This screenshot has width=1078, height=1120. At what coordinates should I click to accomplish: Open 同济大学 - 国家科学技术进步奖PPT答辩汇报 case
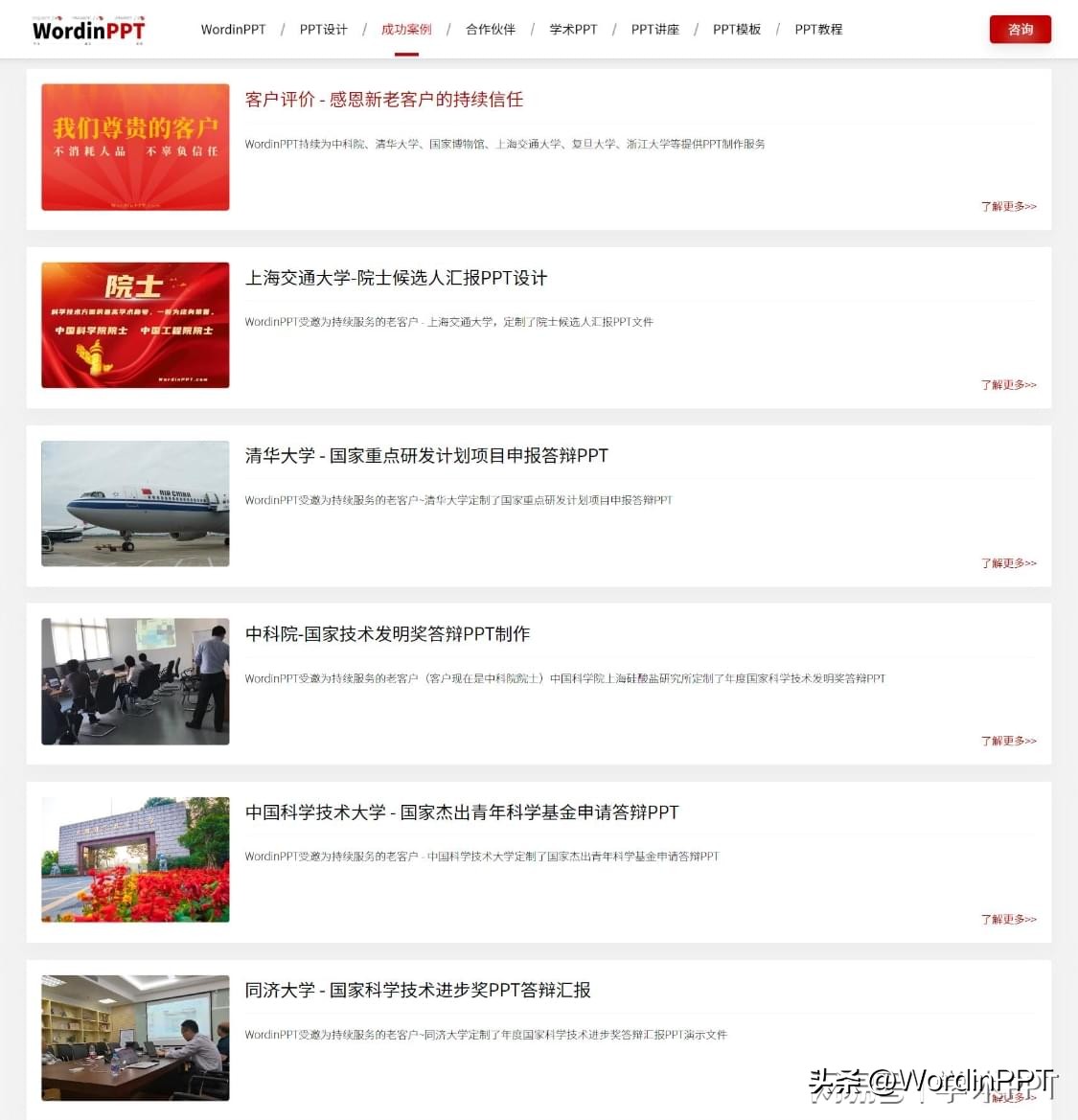pos(418,991)
